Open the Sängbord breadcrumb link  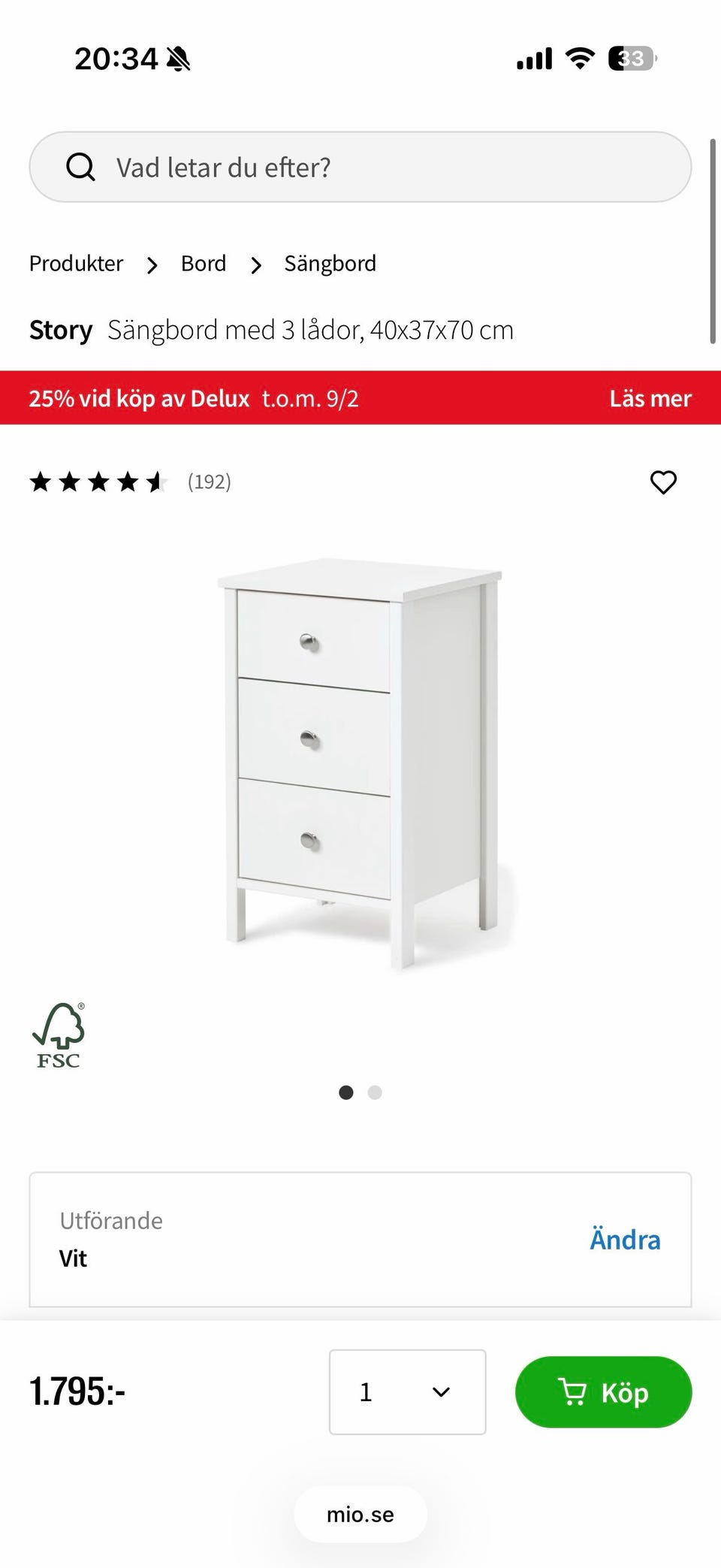(330, 264)
